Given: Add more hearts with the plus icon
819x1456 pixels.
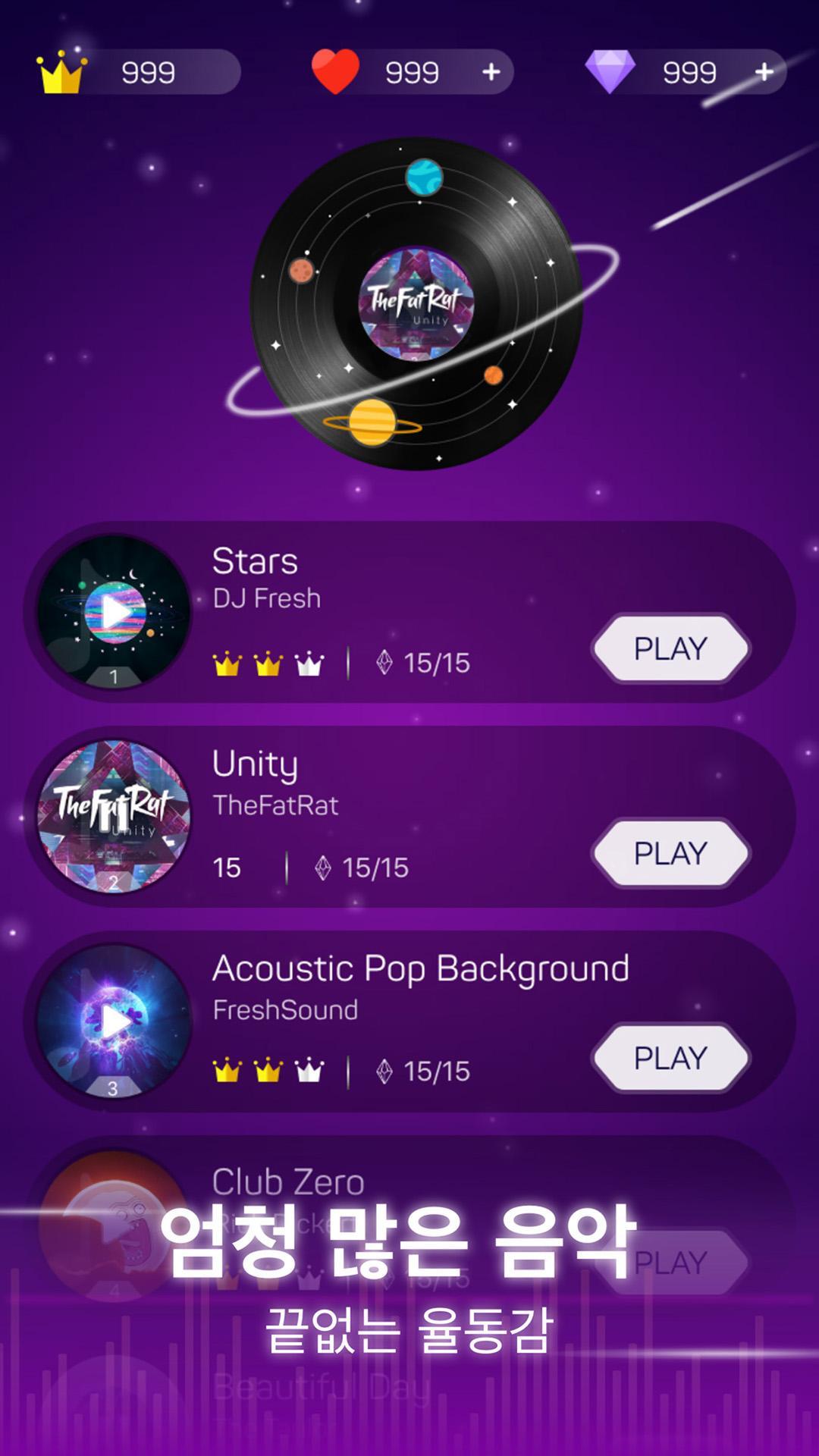Looking at the screenshot, I should coord(491,72).
